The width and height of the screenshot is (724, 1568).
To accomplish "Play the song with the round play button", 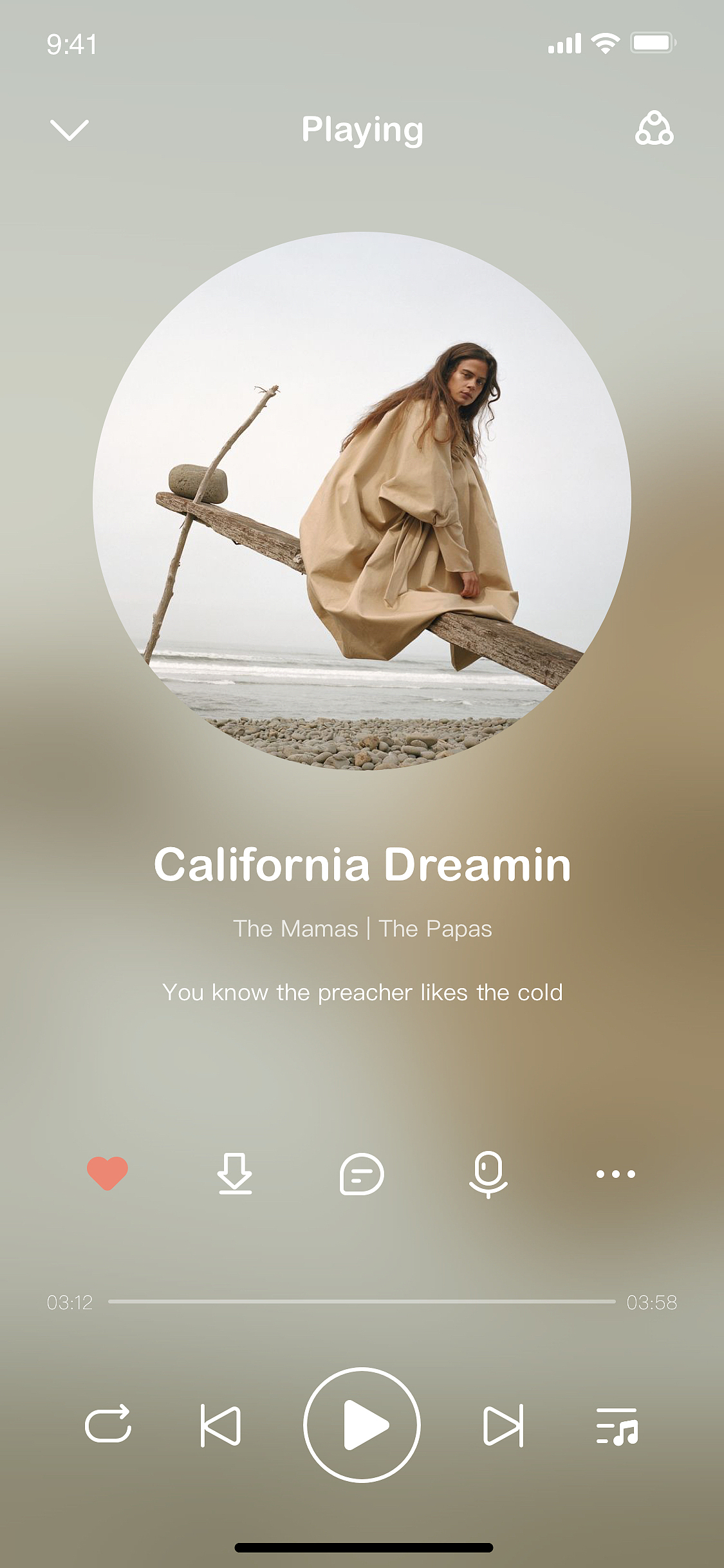I will [362, 1425].
